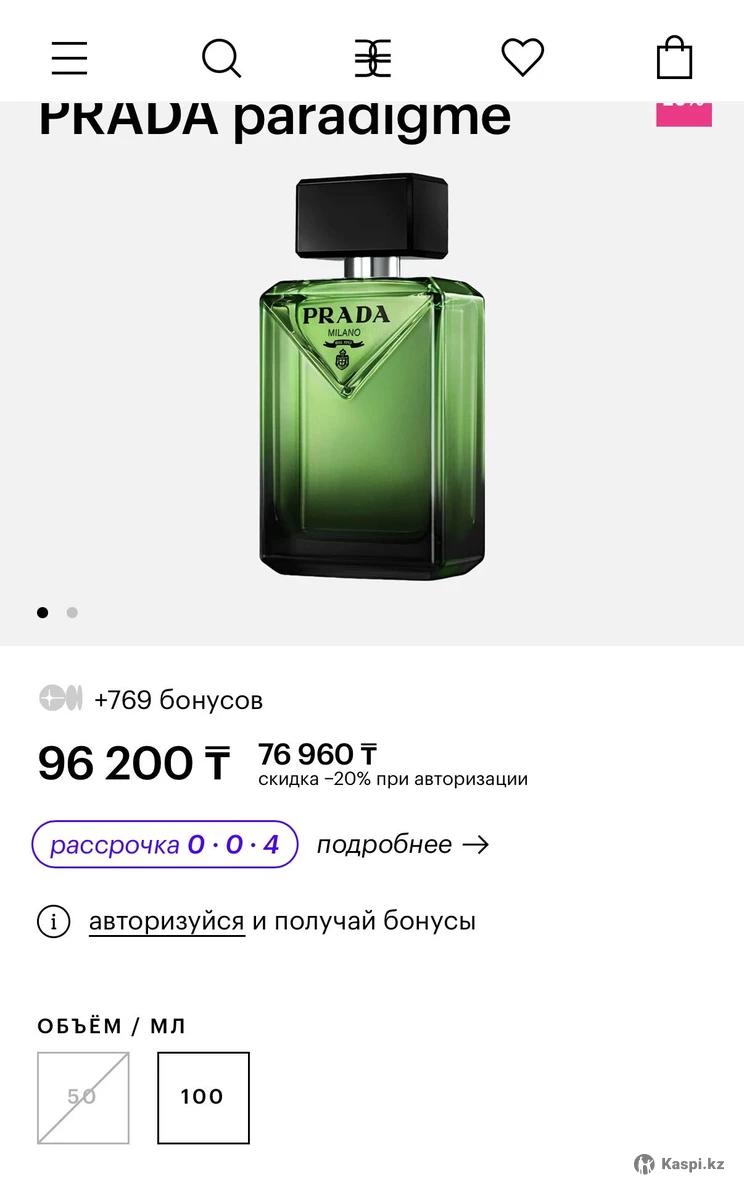Tap the рассрочка 0·0·4 chip

pos(165,845)
